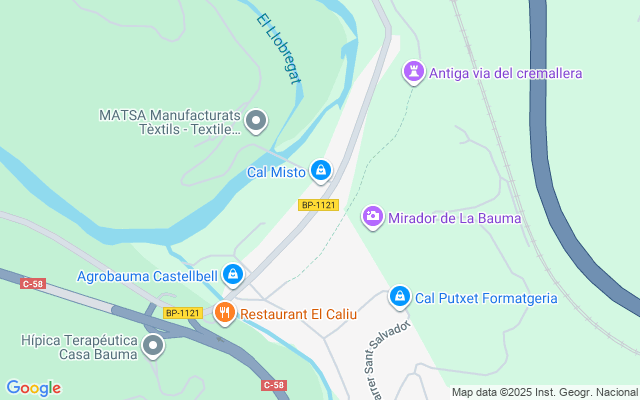Open the Google logo link

[33, 388]
